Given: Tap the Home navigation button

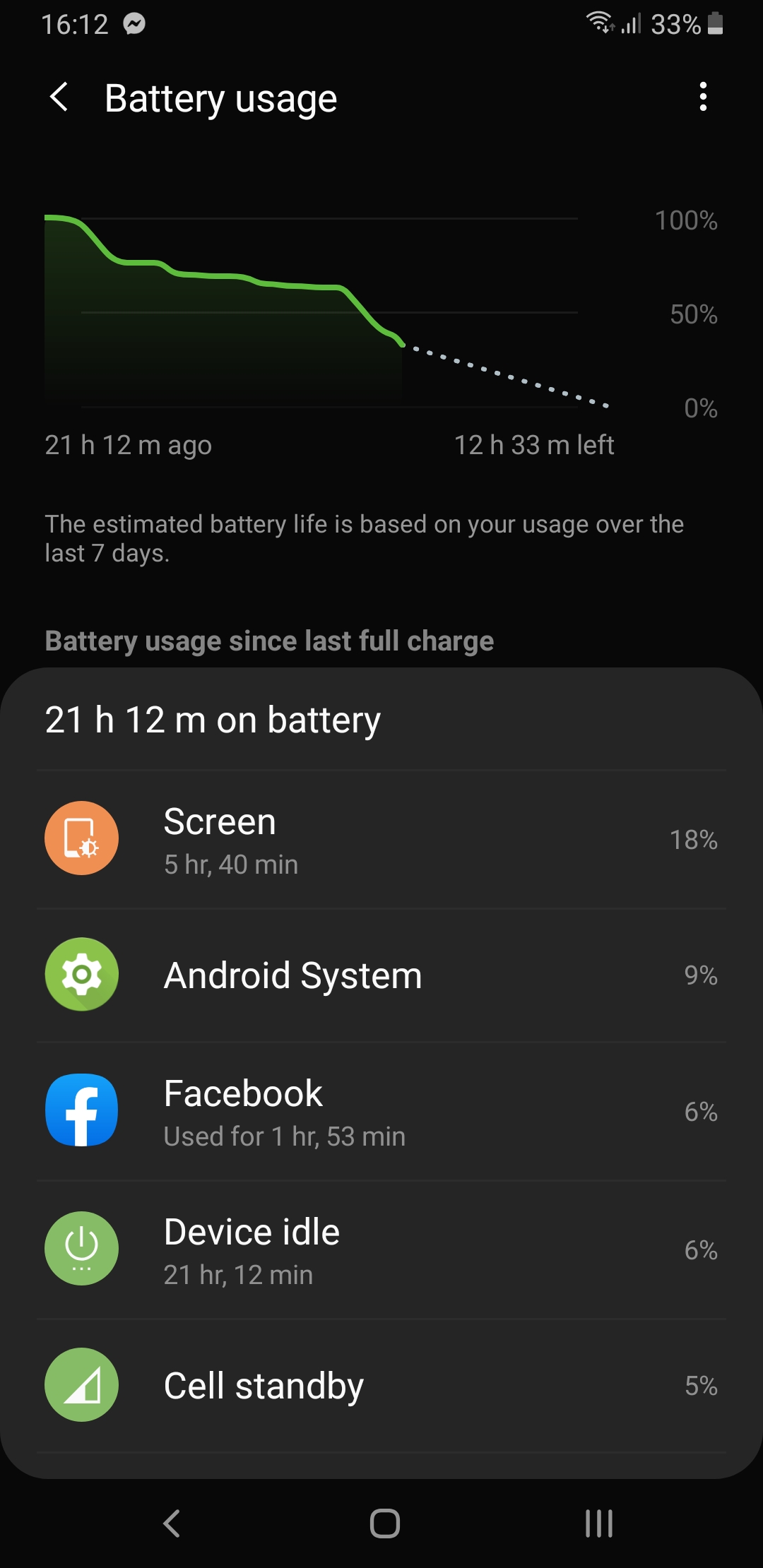Looking at the screenshot, I should pyautogui.click(x=381, y=1522).
